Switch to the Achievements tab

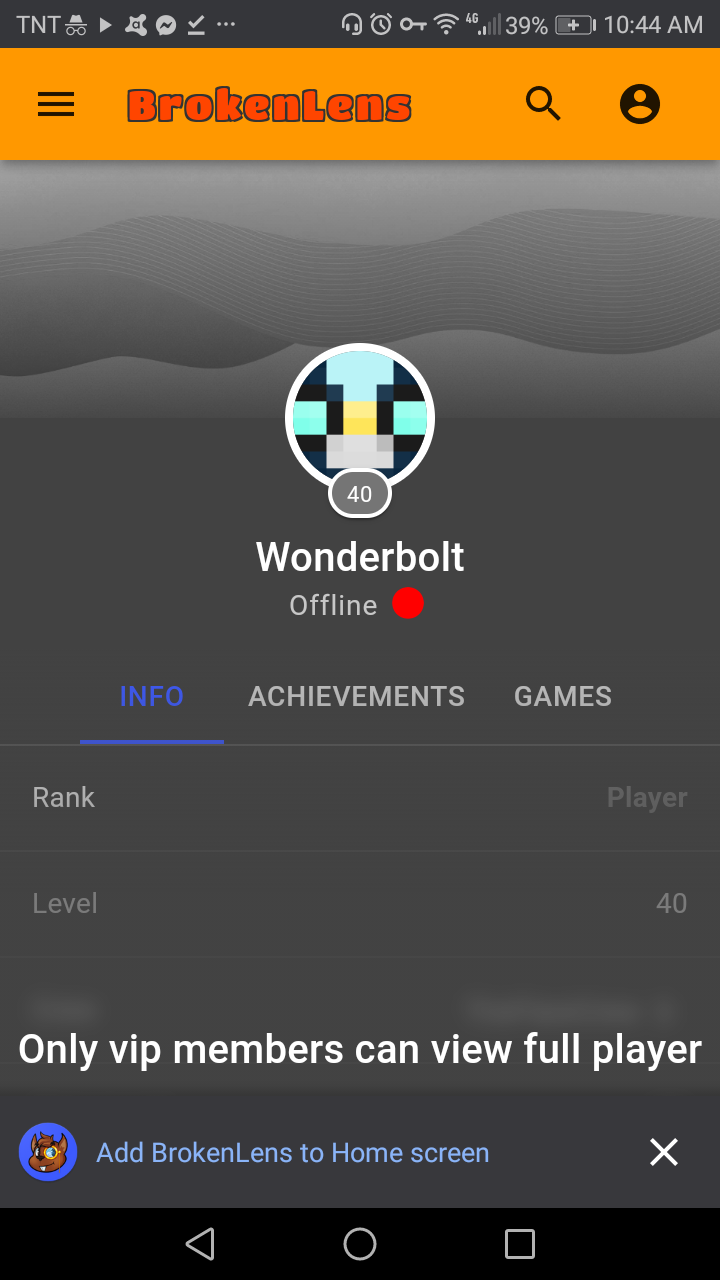(x=356, y=697)
